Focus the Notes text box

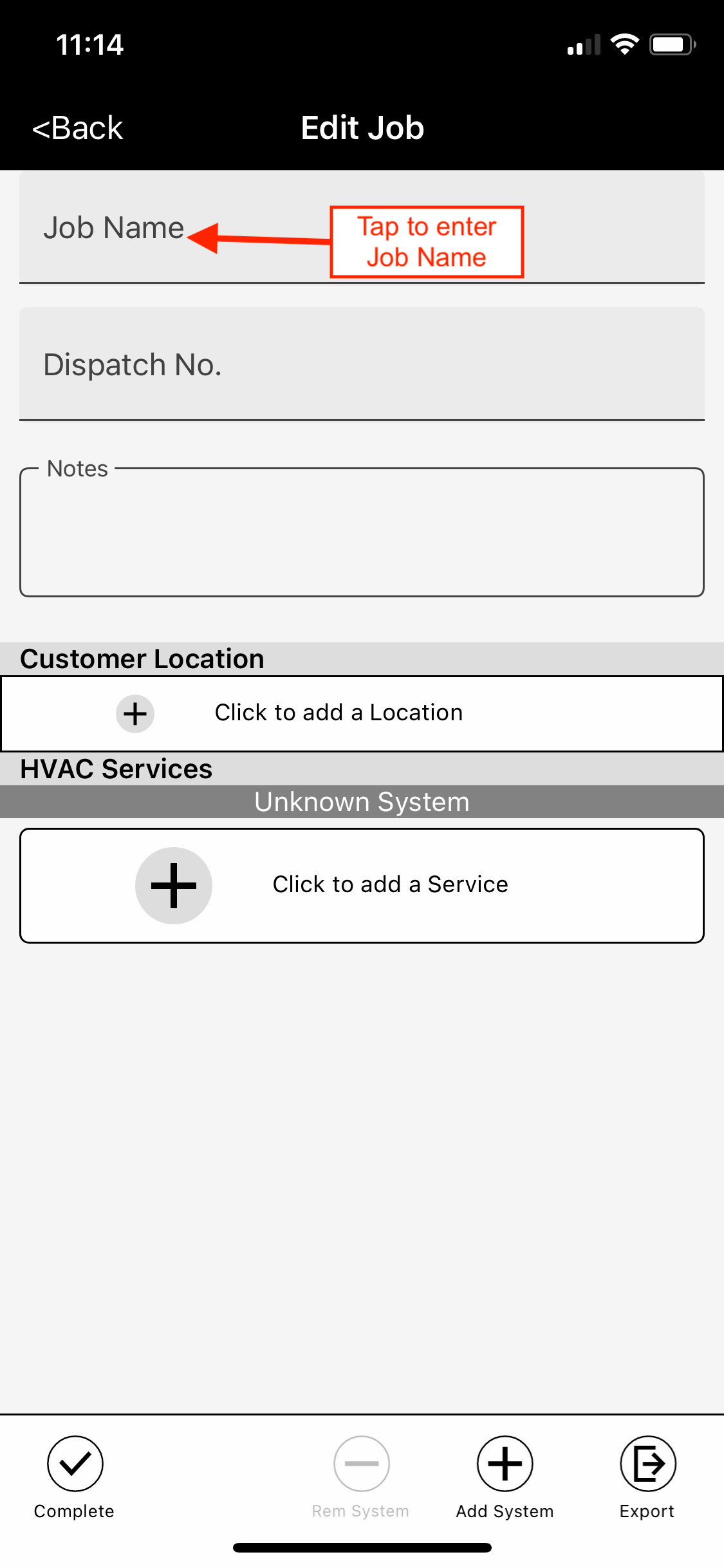coord(362,534)
